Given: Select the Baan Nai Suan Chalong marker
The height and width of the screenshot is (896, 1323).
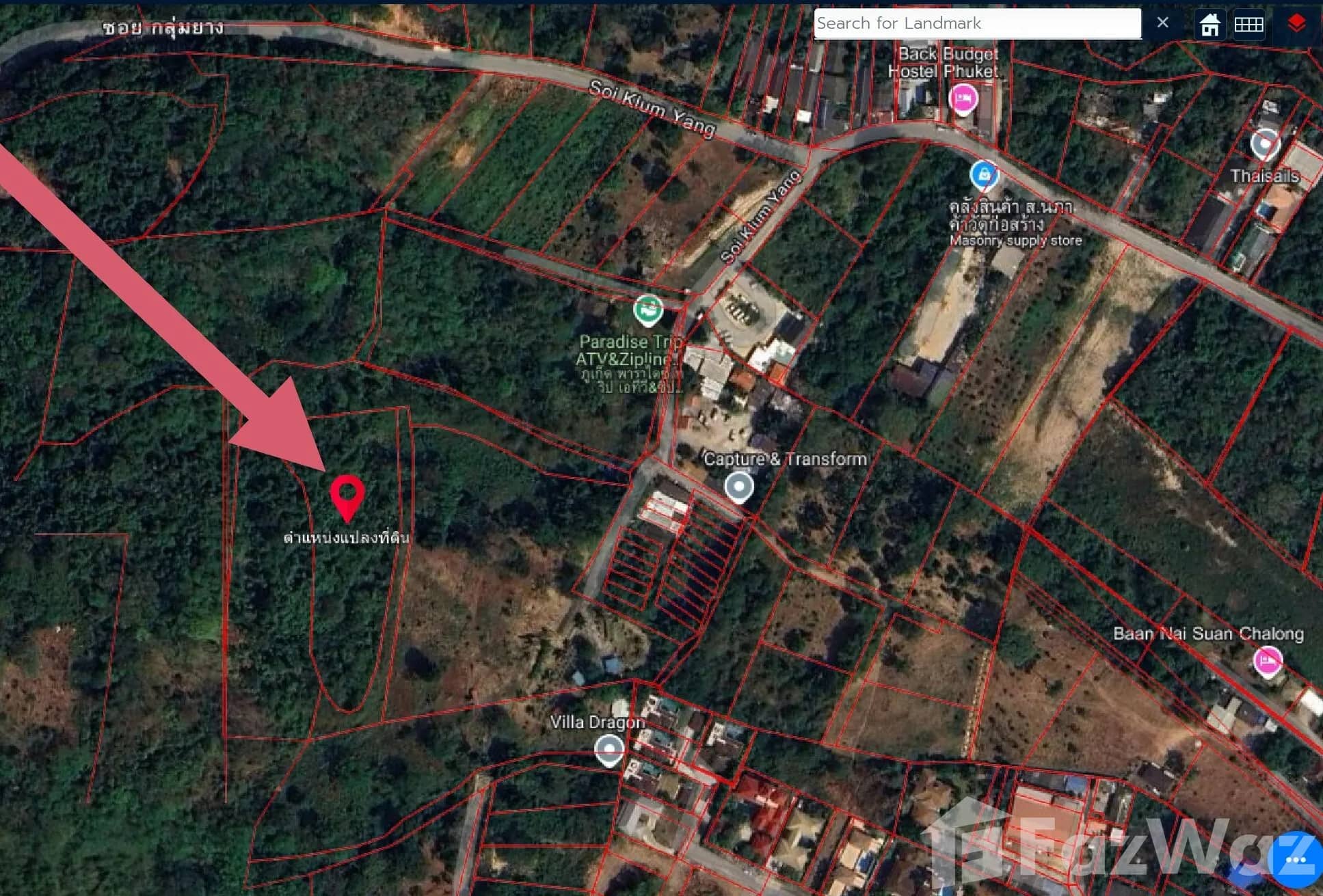Looking at the screenshot, I should click(x=1267, y=661).
